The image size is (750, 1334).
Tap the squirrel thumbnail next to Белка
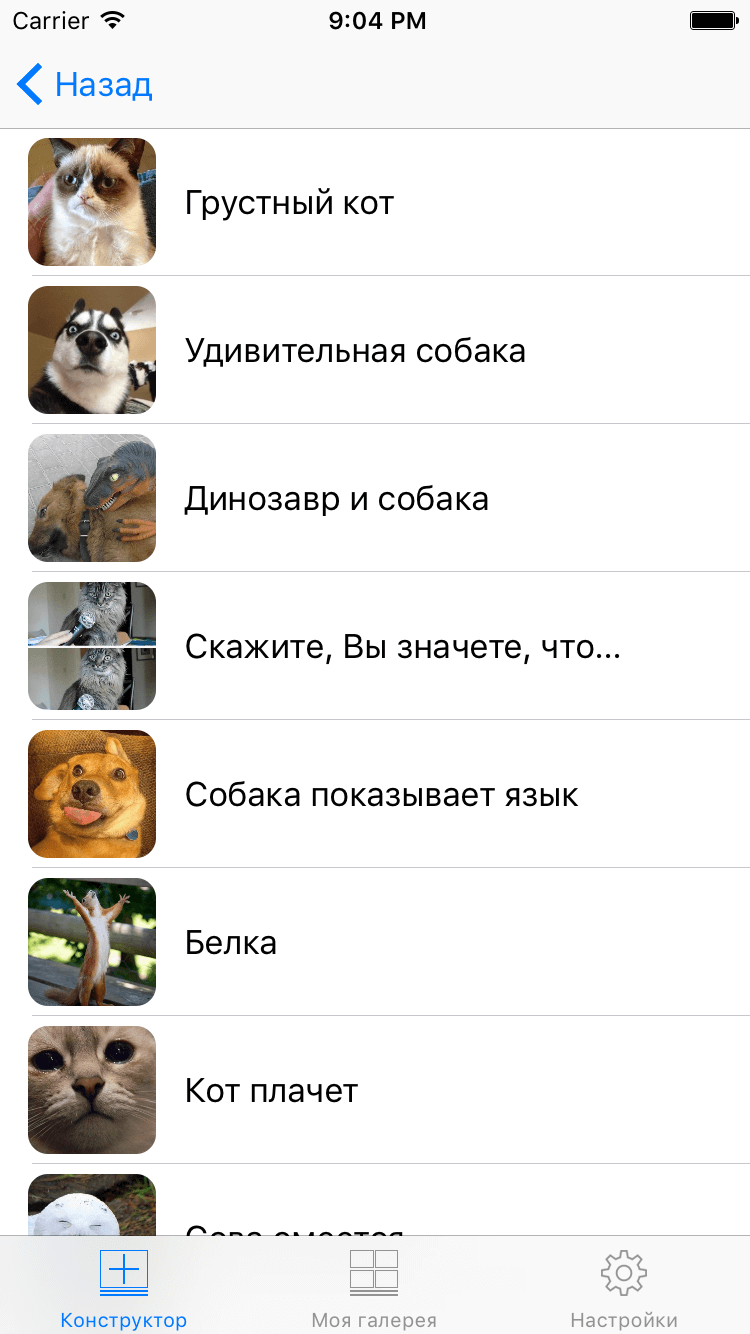(x=91, y=942)
